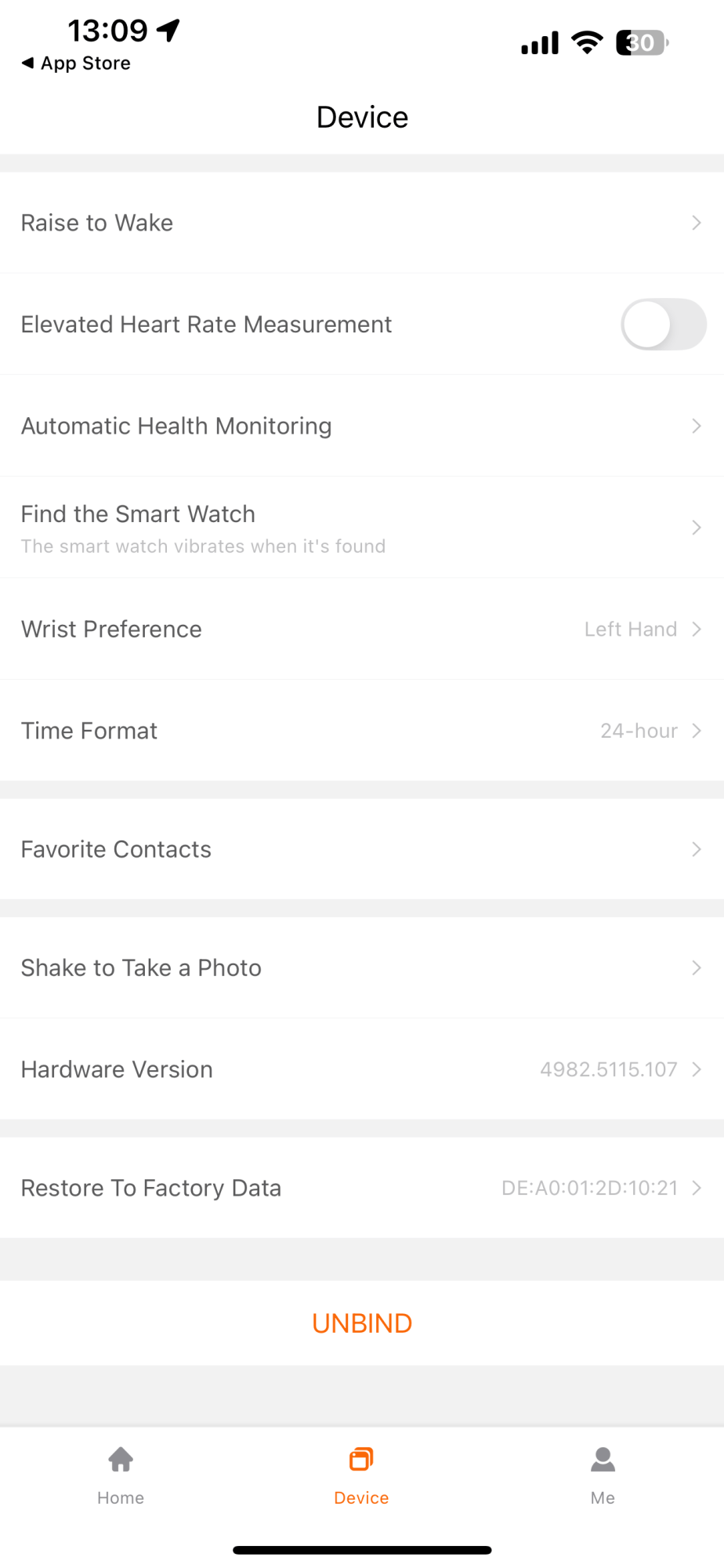Tap Find the Smart Watch row
Viewport: 724px width, 1568px height.
click(x=360, y=528)
